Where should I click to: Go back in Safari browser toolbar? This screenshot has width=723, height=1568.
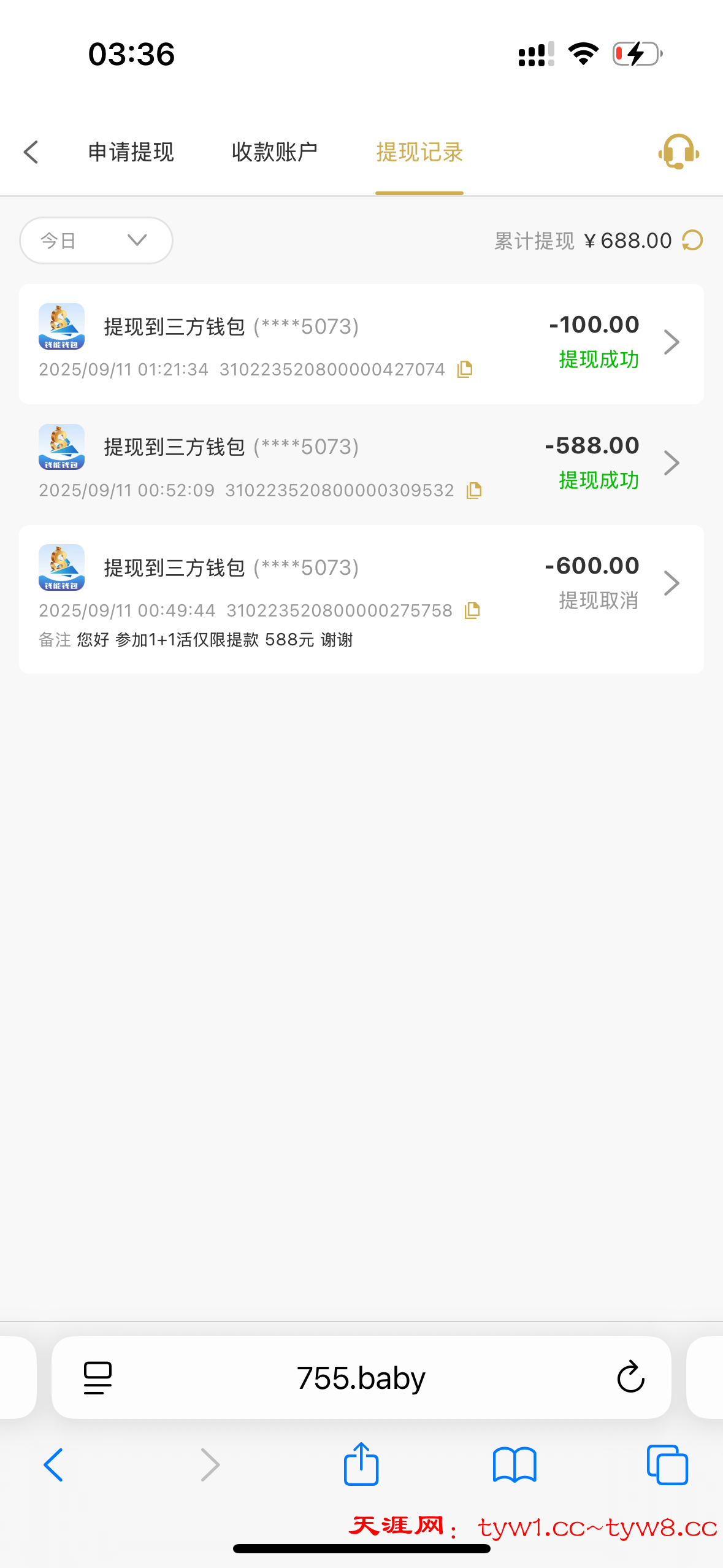pyautogui.click(x=53, y=1465)
